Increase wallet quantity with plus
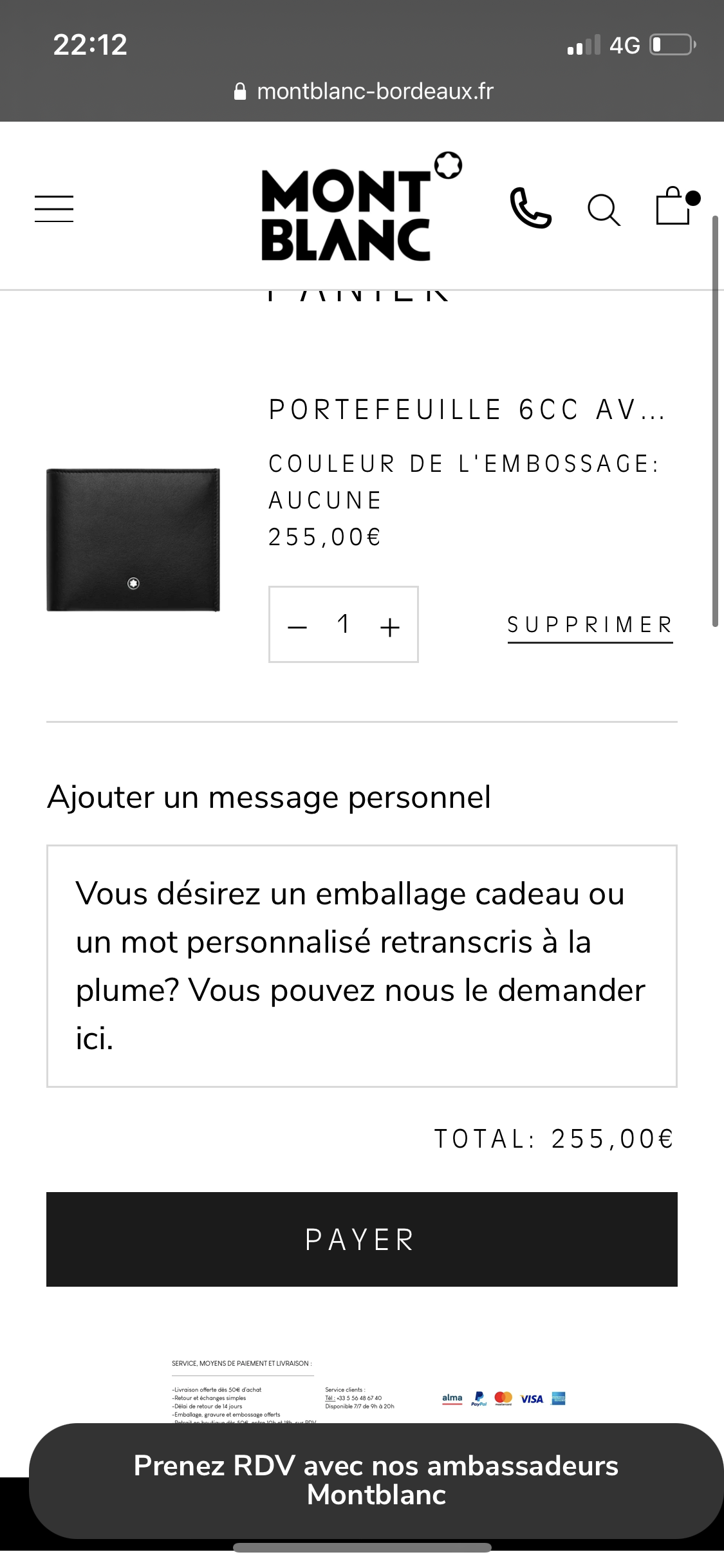 pyautogui.click(x=390, y=626)
